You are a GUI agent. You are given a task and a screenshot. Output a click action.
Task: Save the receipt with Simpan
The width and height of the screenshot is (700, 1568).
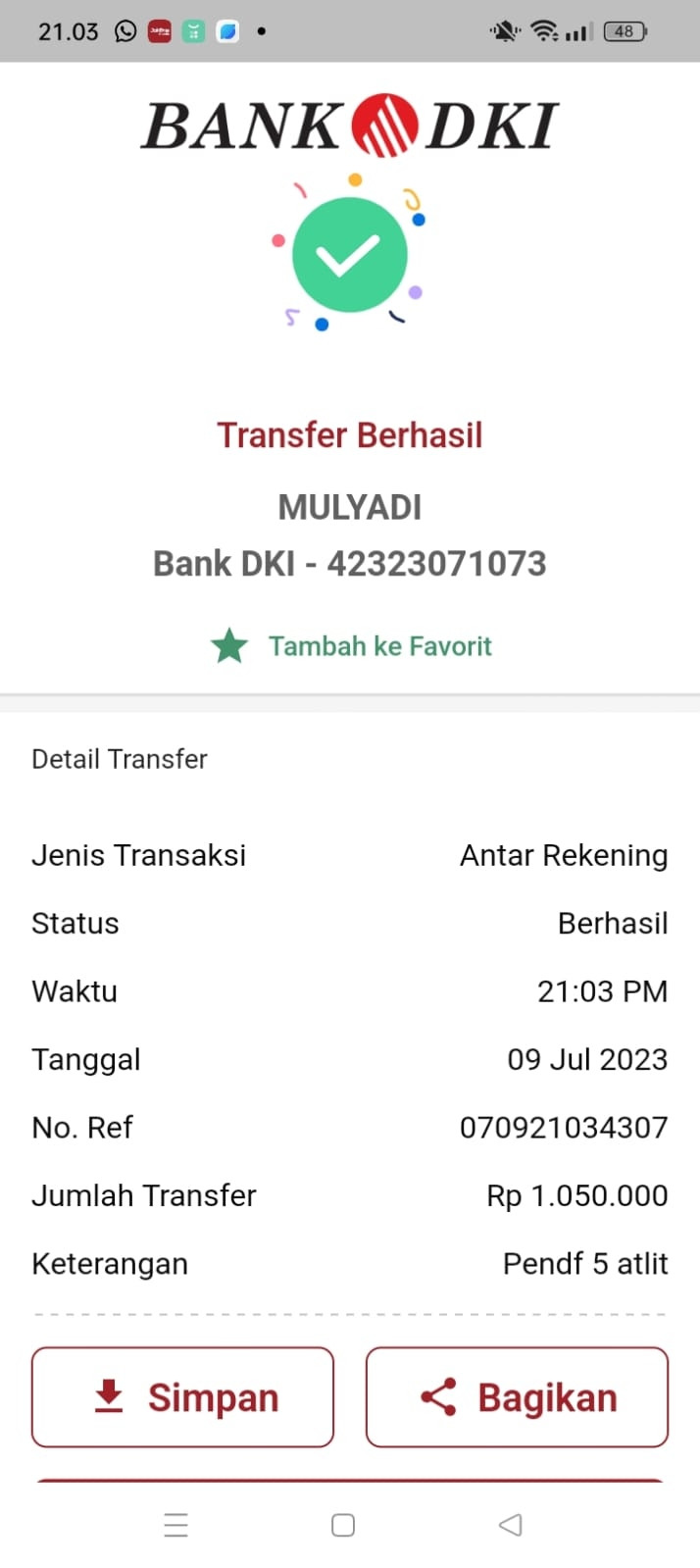tap(183, 1396)
